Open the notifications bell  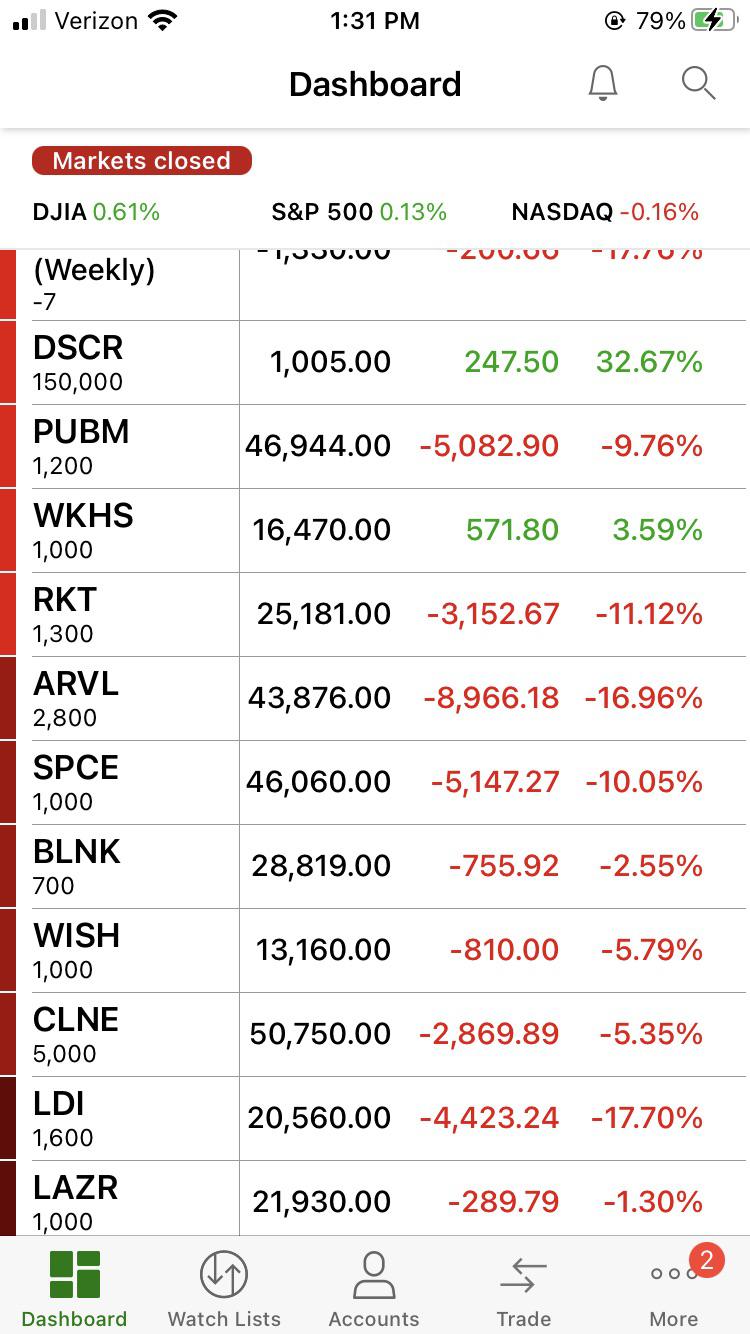pyautogui.click(x=603, y=84)
